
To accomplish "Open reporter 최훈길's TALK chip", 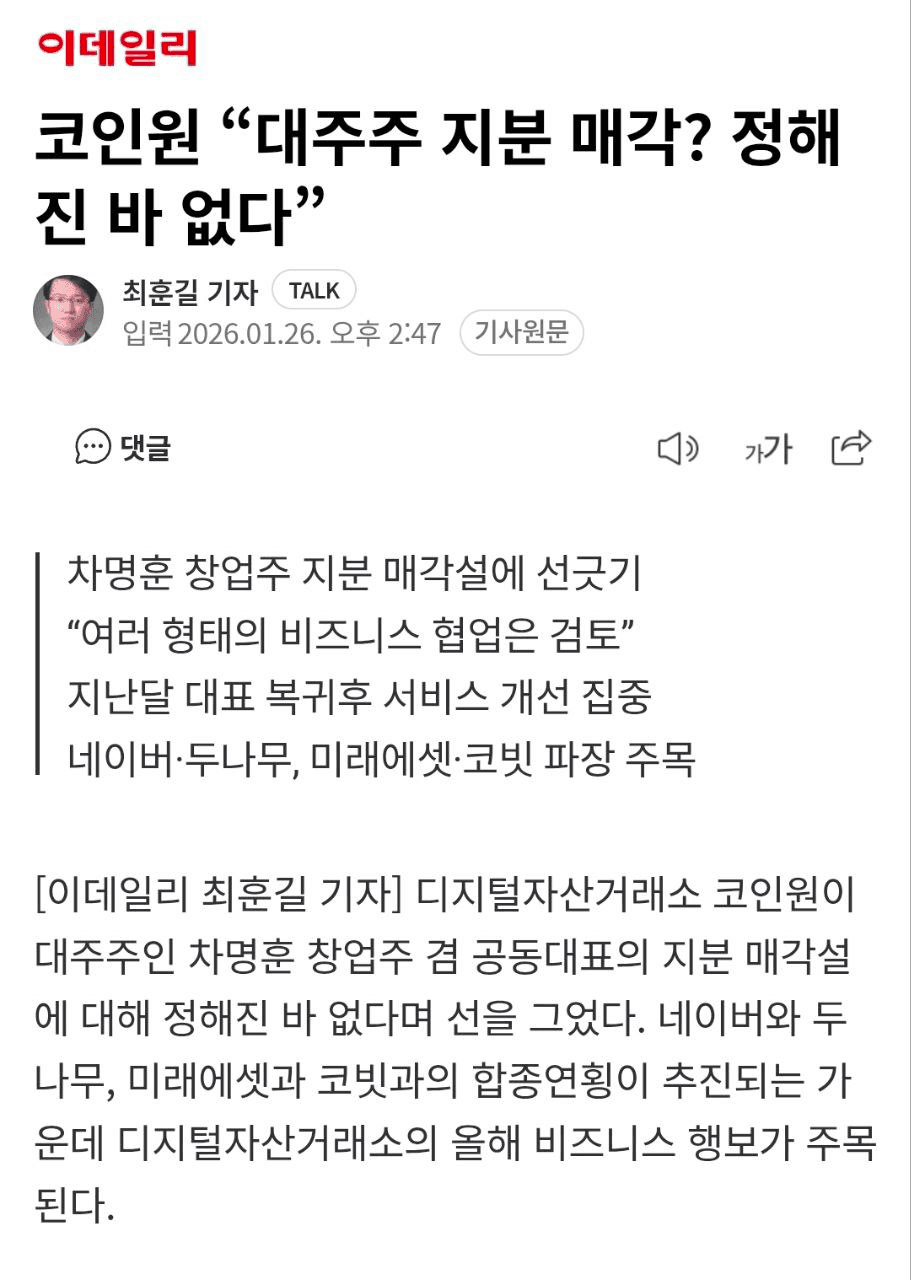I will tap(314, 291).
